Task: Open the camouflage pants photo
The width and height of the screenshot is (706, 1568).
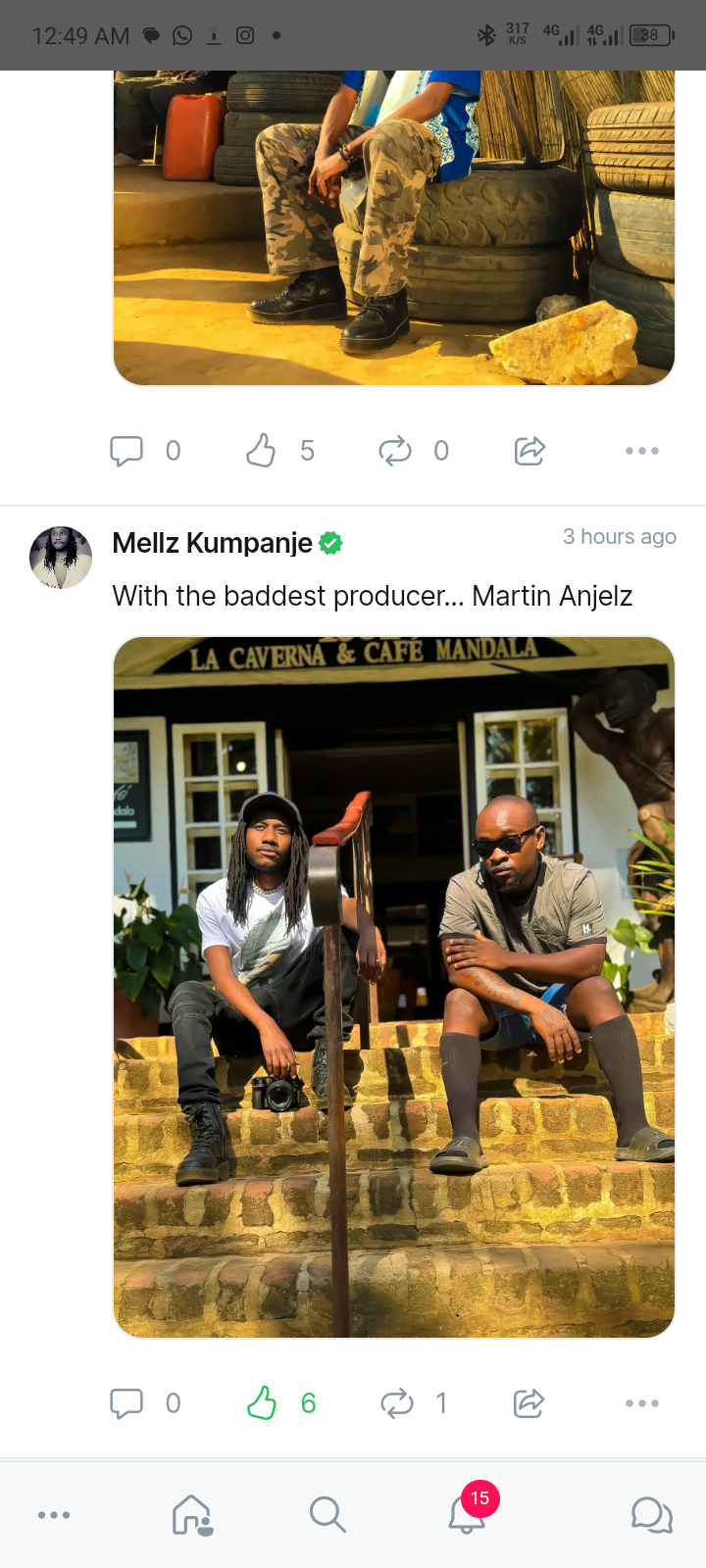Action: 394,227
